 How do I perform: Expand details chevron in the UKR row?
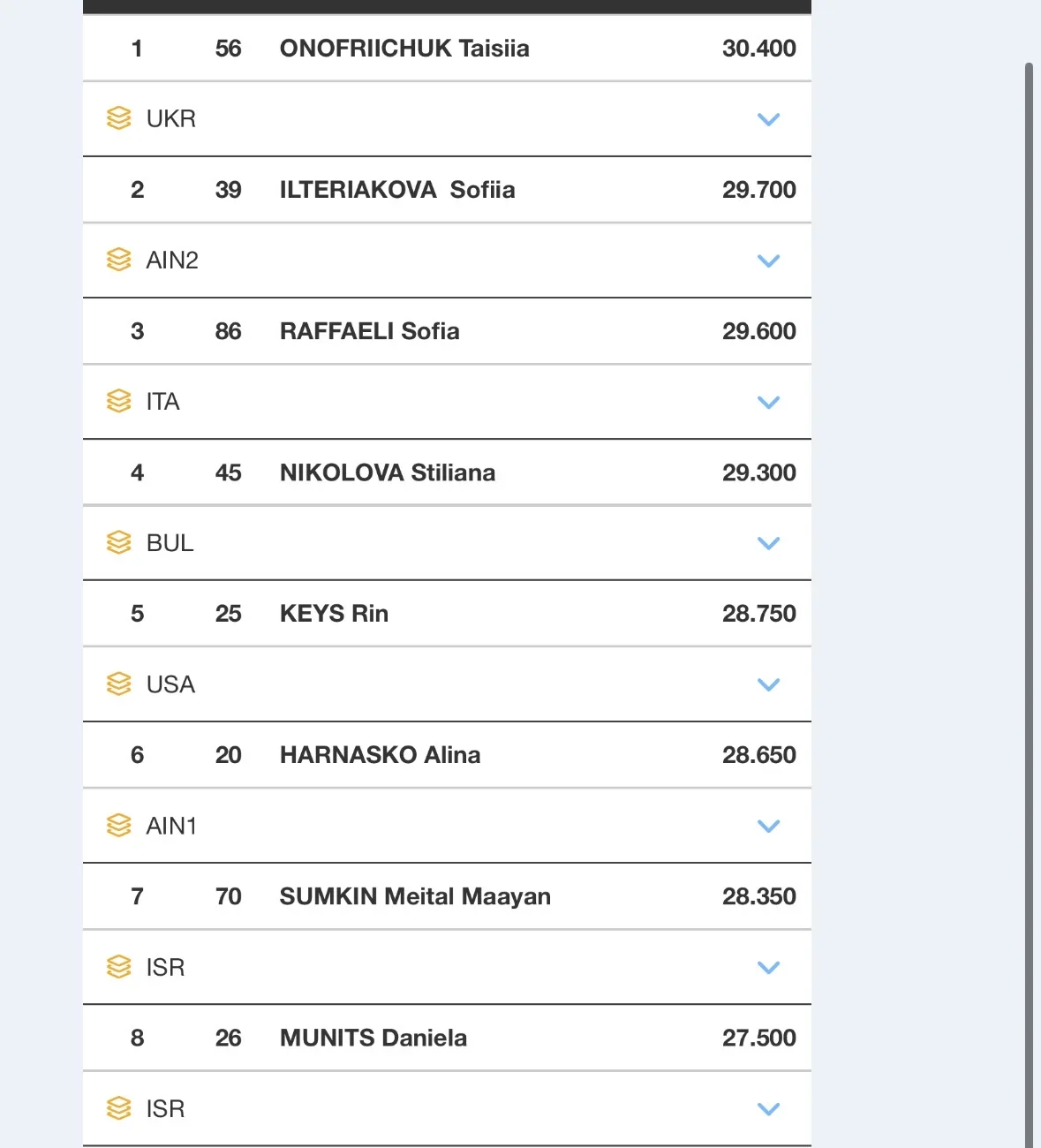click(768, 119)
